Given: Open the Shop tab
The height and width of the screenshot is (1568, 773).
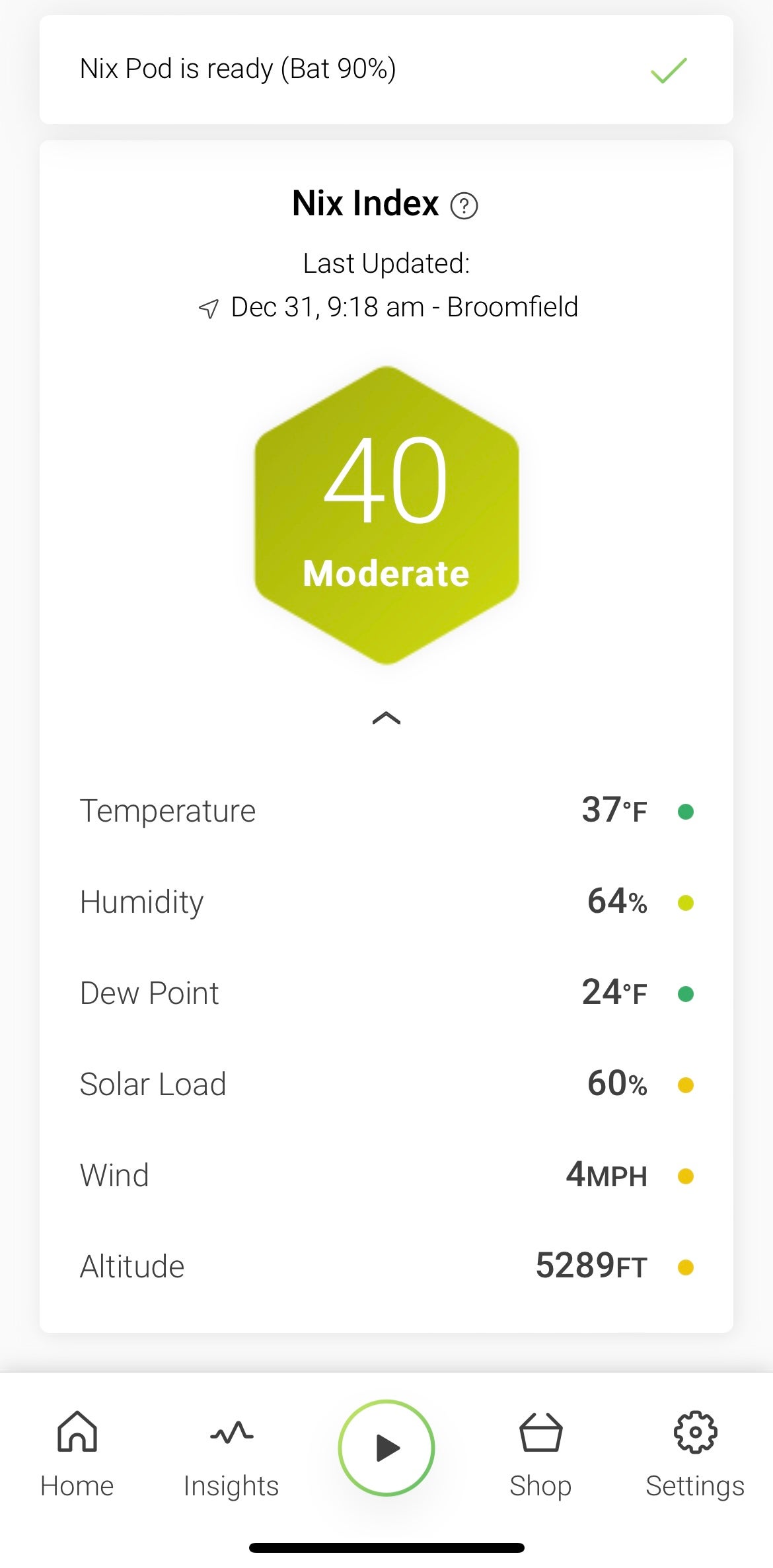Looking at the screenshot, I should tap(540, 1454).
